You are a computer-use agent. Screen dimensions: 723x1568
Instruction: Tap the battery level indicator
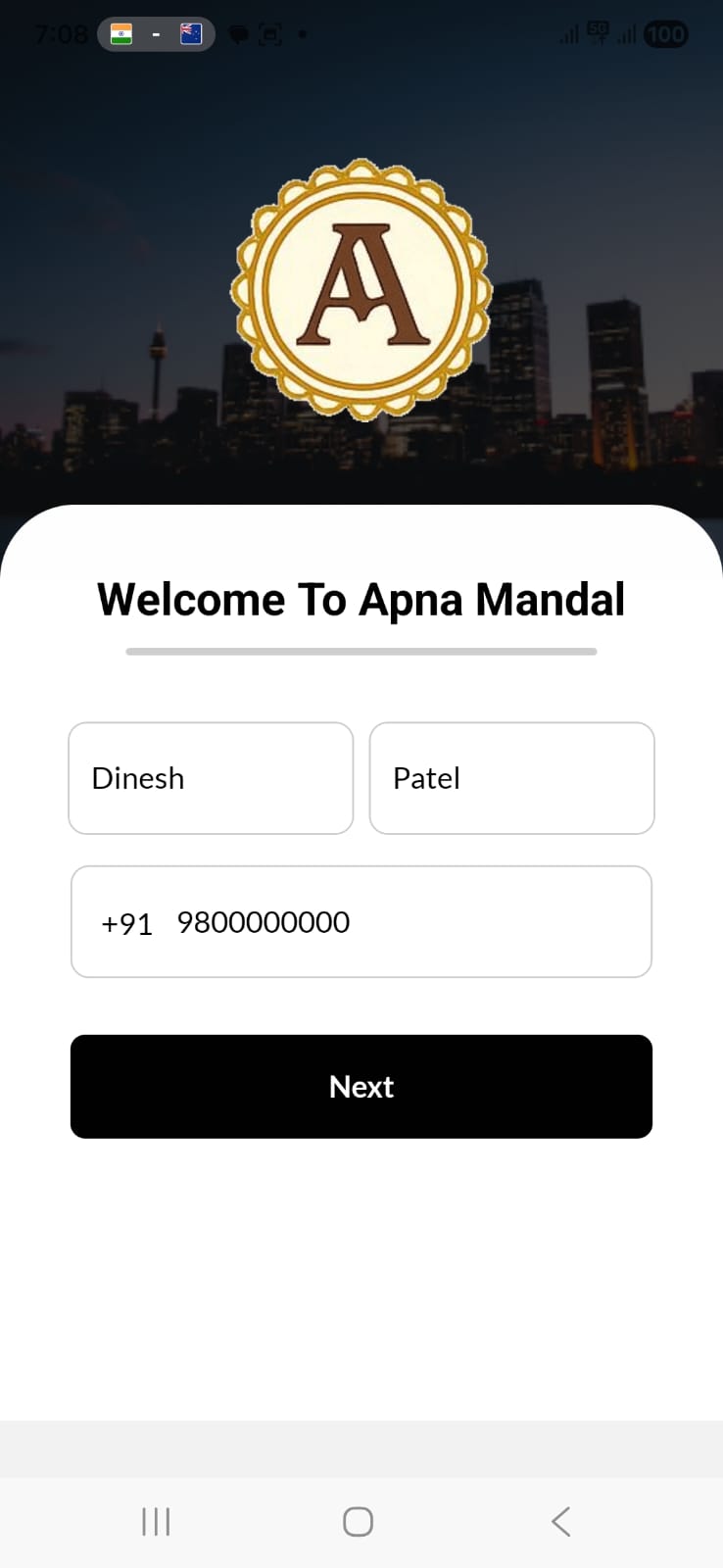pyautogui.click(x=665, y=34)
